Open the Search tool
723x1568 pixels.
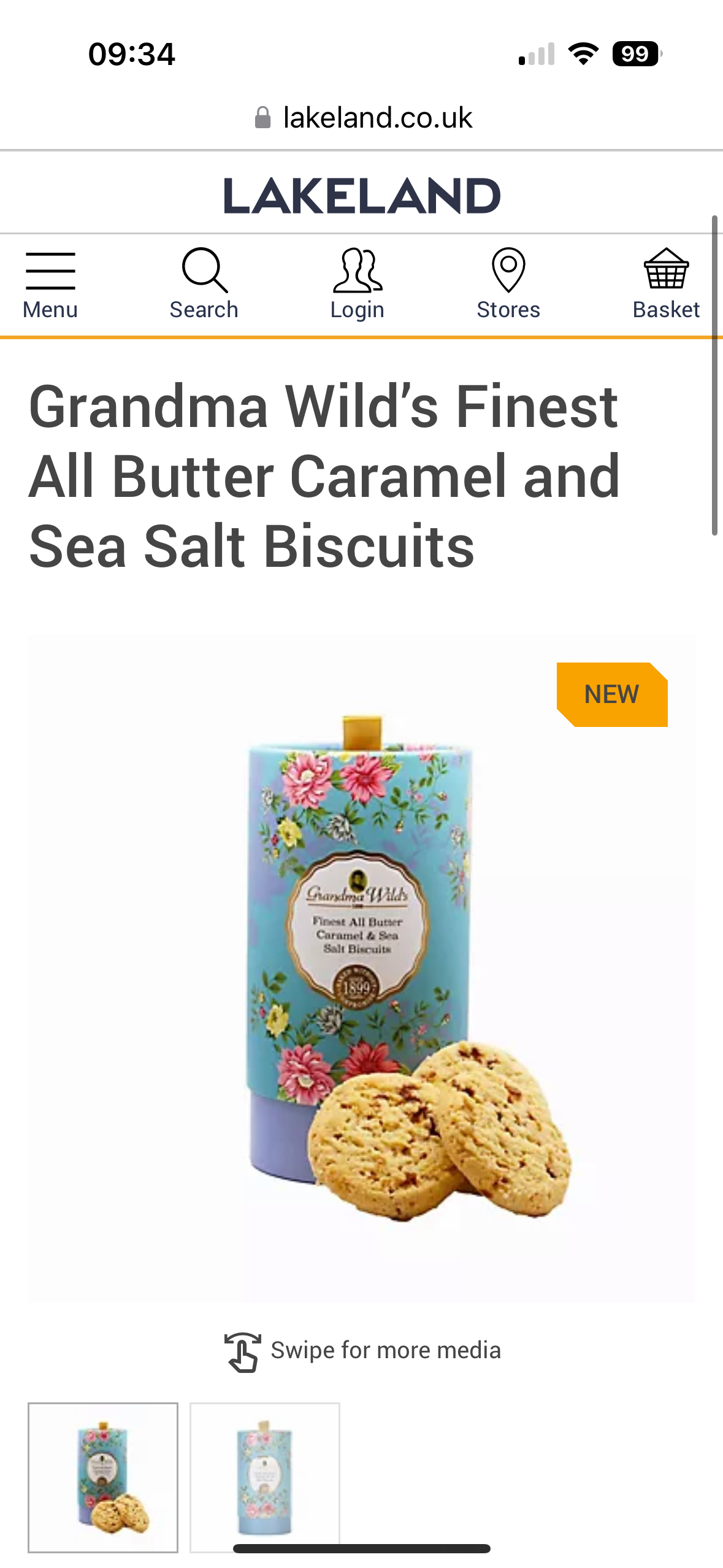(204, 285)
